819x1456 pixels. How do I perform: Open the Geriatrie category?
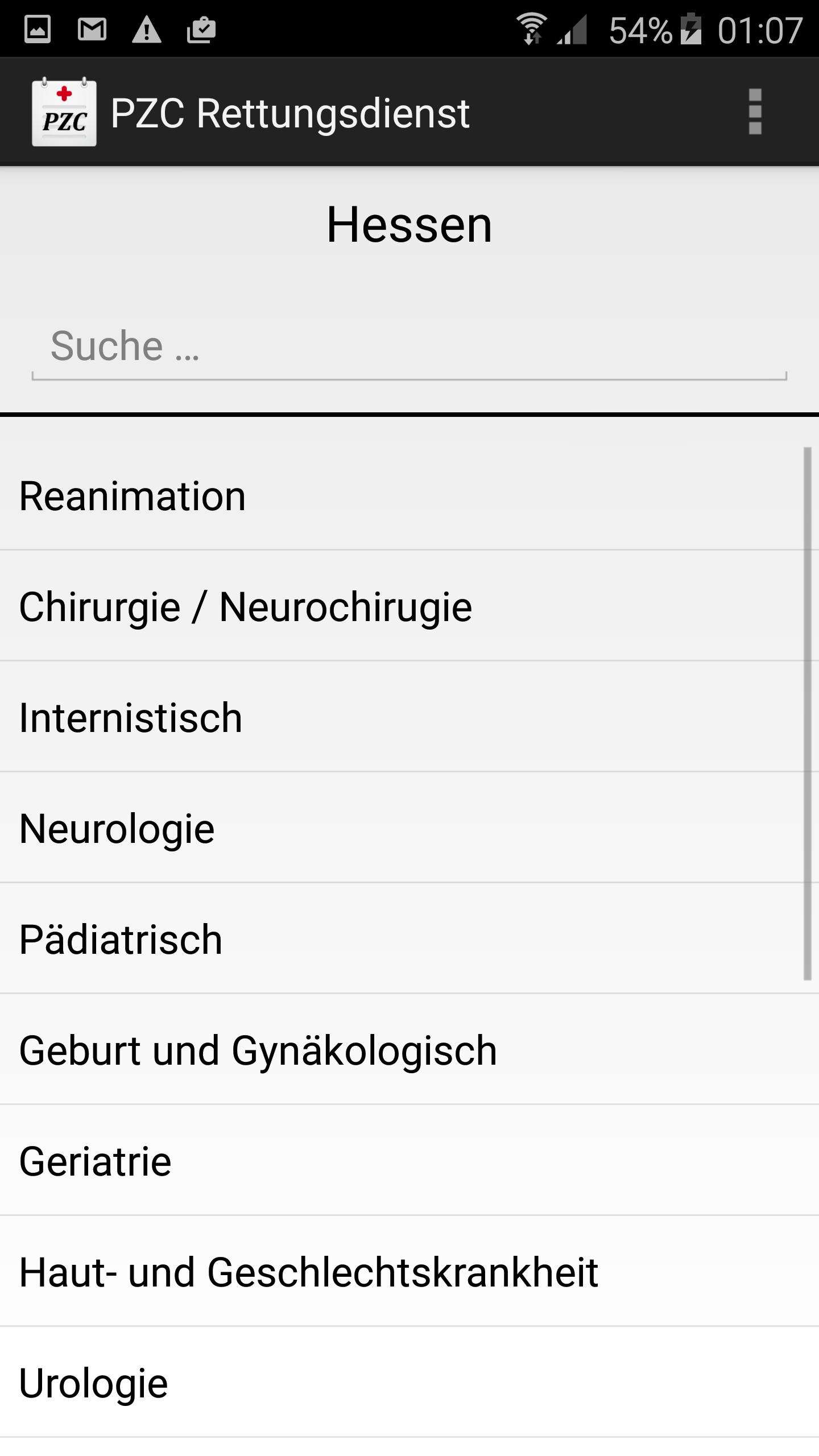tap(409, 1161)
